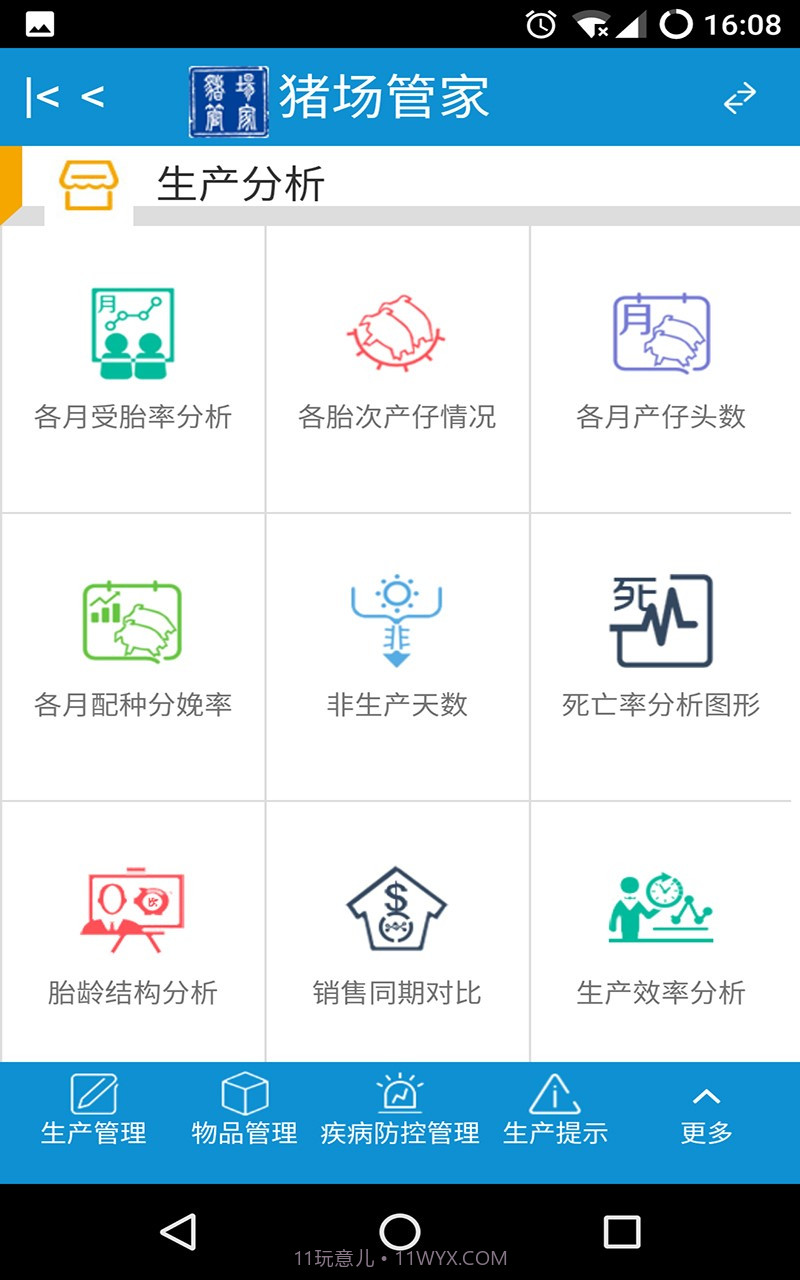Tap the alert icon for 生产提示
Screen dimensions: 800x1280
click(556, 1097)
